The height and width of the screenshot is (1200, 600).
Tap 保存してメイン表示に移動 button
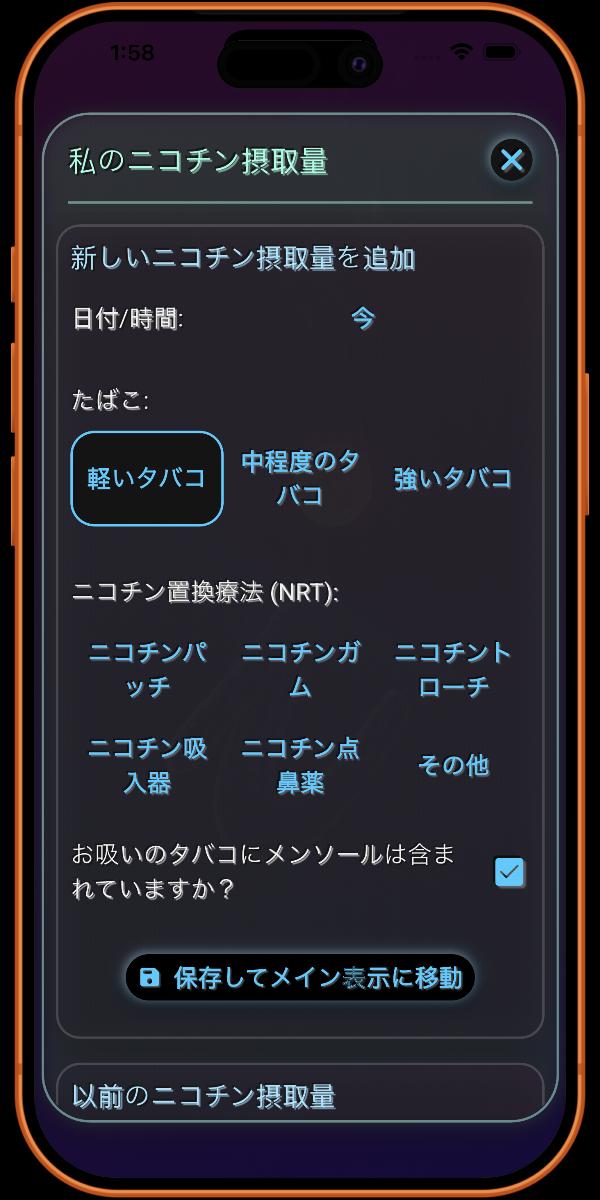coord(300,977)
